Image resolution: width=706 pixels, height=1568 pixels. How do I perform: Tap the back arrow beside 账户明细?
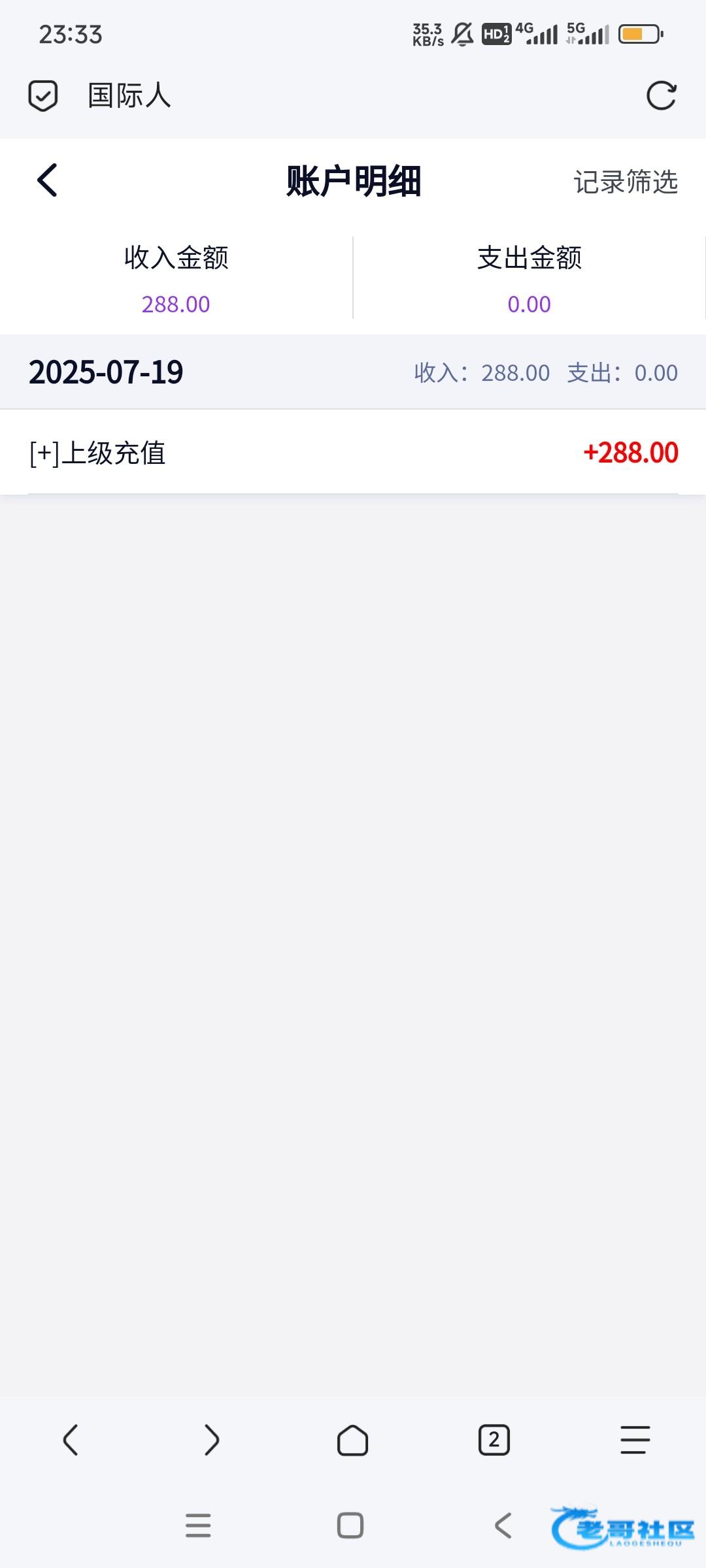47,180
